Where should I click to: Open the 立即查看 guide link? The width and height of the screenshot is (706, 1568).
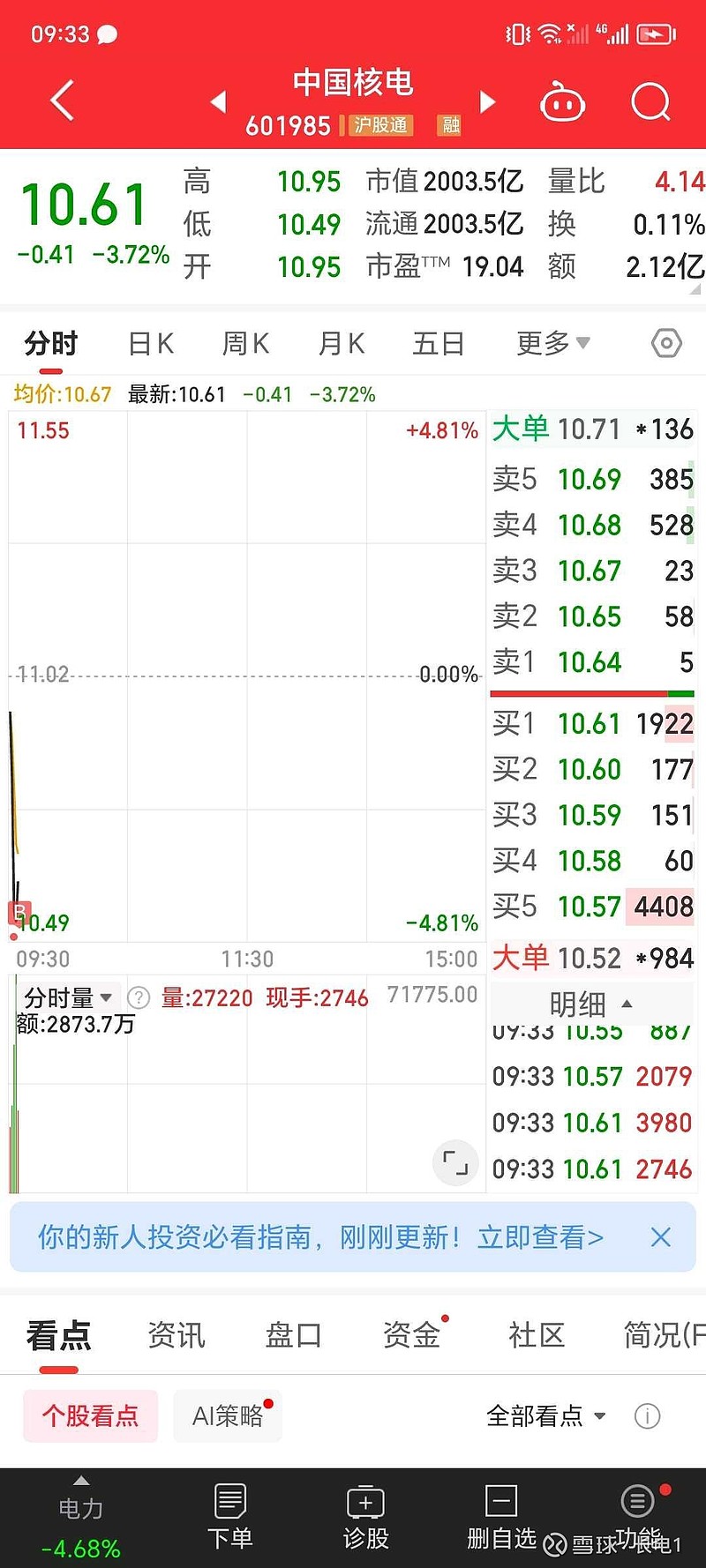540,1237
